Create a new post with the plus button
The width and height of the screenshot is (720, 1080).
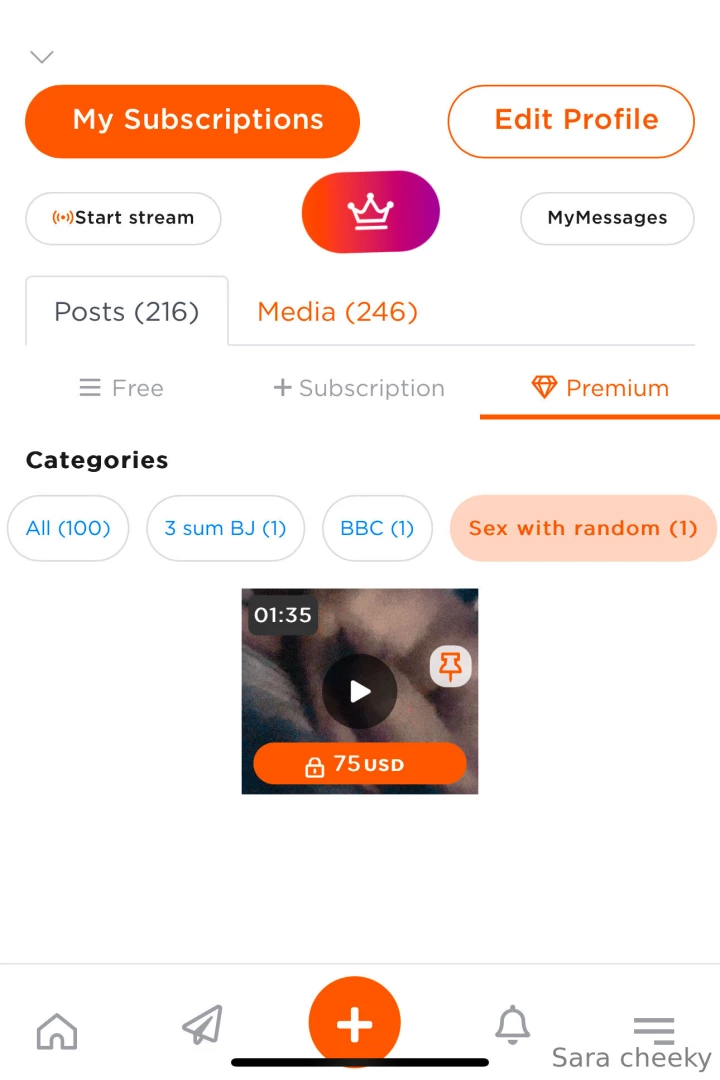click(x=355, y=1024)
